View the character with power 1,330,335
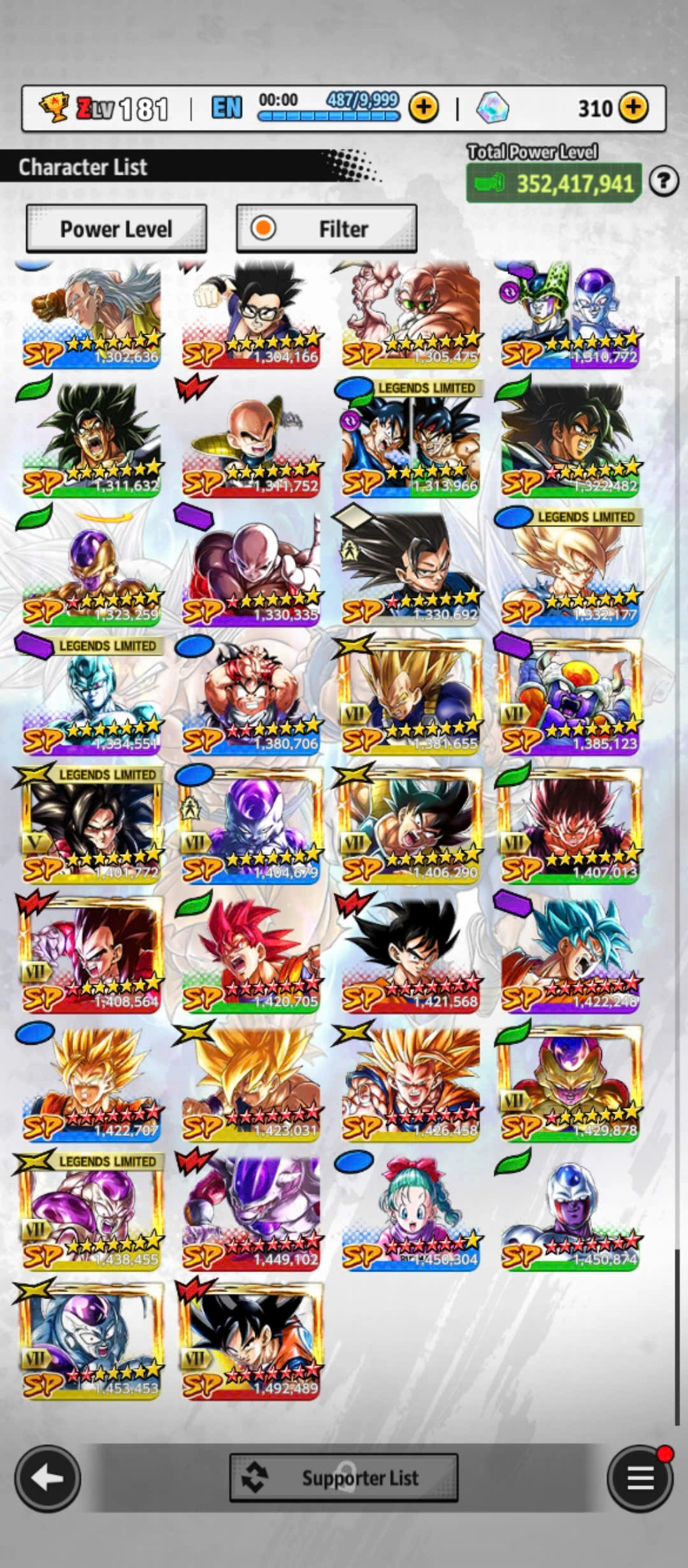 [251, 567]
